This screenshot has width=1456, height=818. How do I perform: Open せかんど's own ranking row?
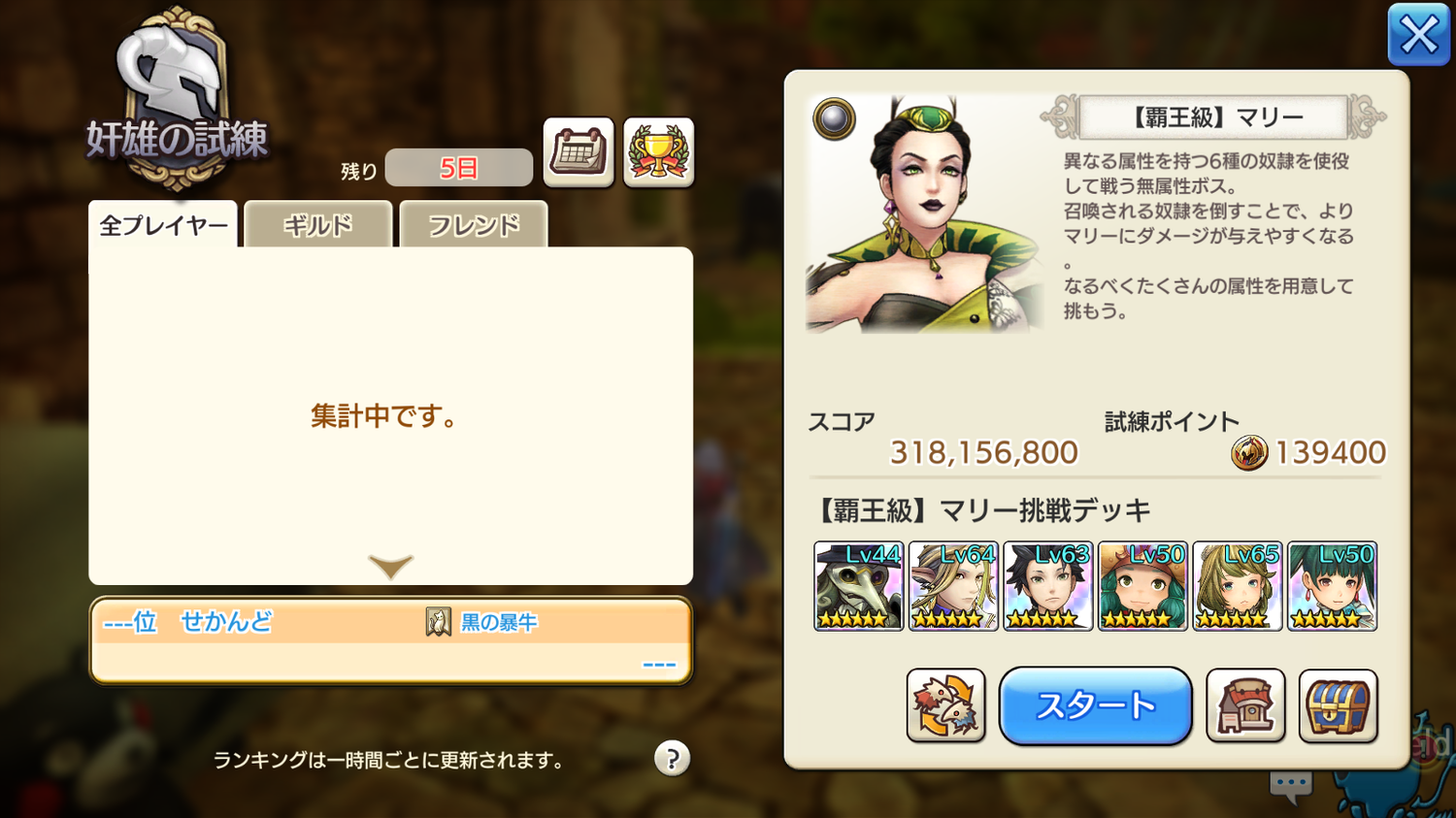pyautogui.click(x=390, y=640)
